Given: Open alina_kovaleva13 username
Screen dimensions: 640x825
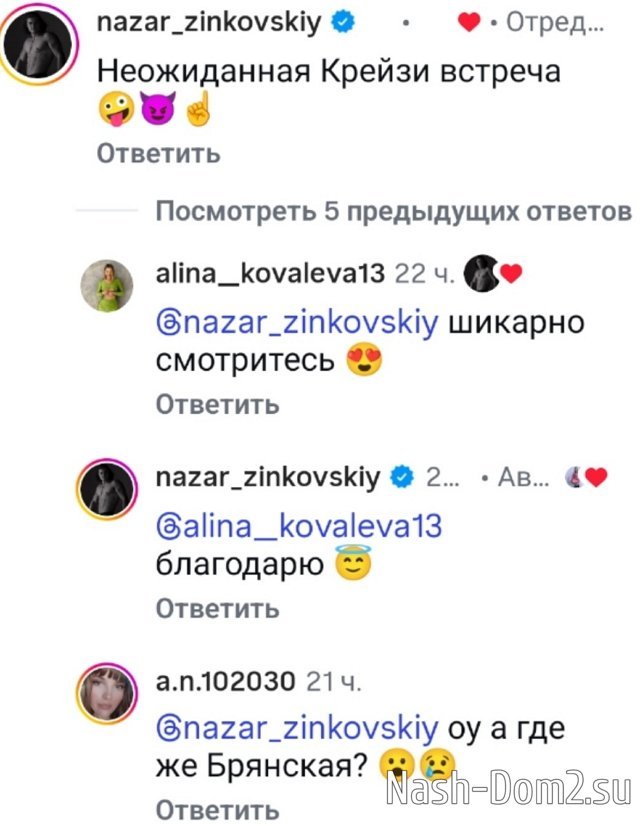Looking at the screenshot, I should click(271, 274).
